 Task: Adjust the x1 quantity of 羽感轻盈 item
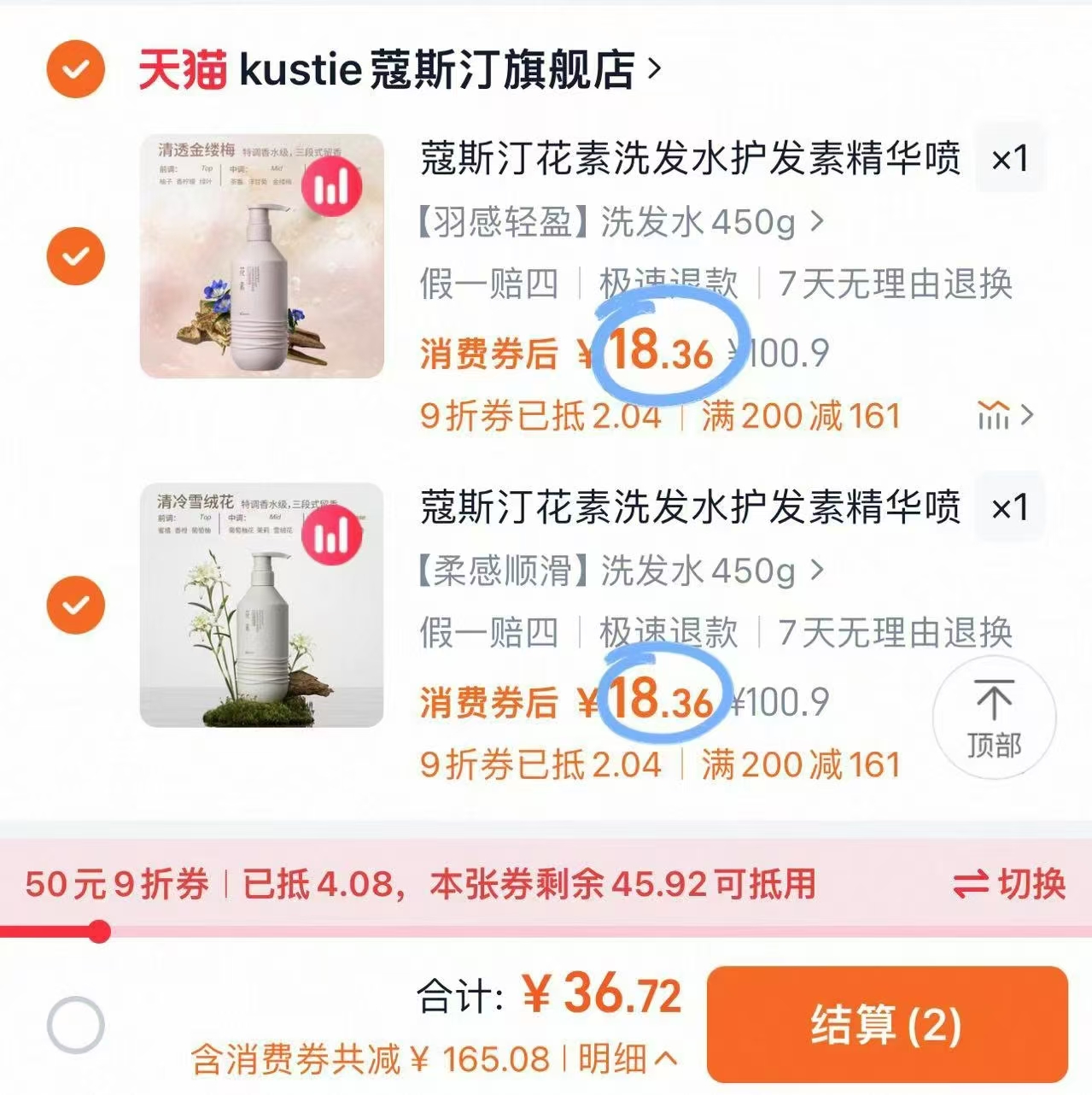pyautogui.click(x=1009, y=159)
